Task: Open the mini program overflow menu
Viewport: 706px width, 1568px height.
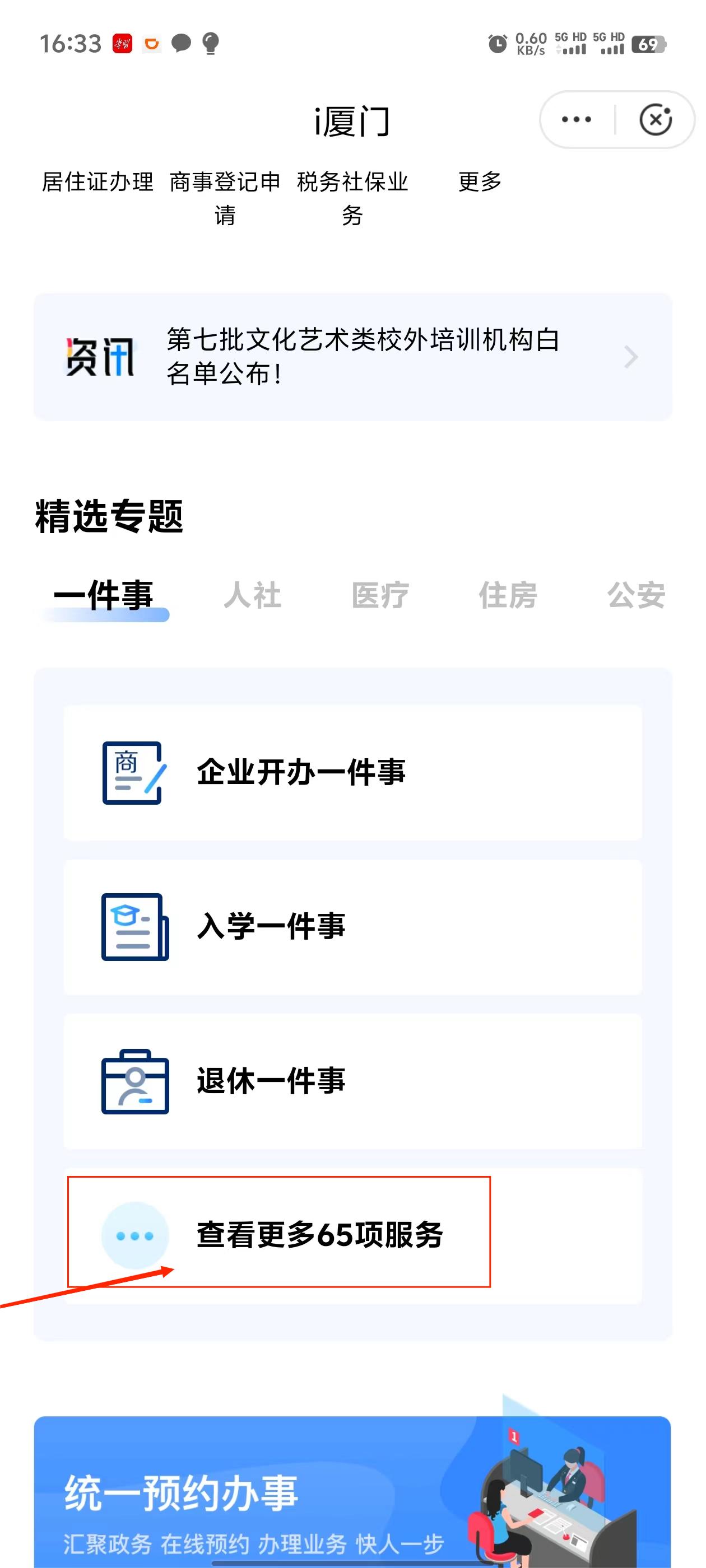Action: [x=576, y=119]
